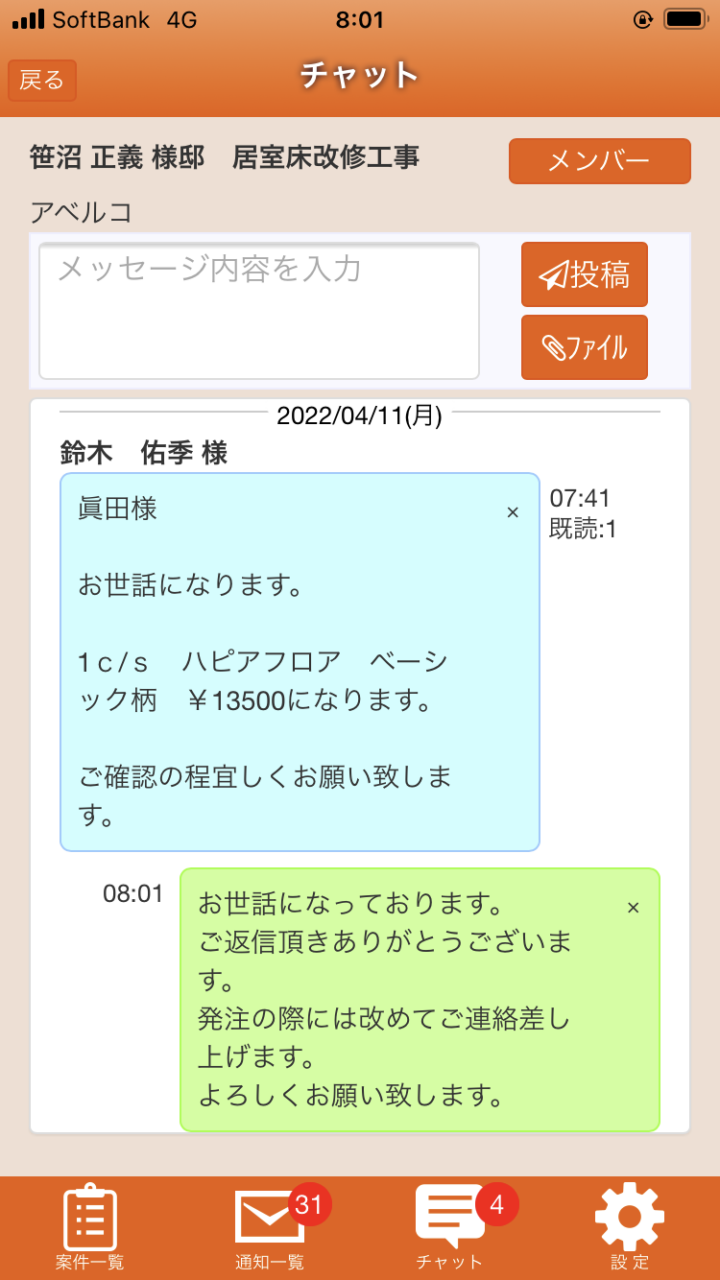Image resolution: width=720 pixels, height=1280 pixels.
Task: Open the 通知一覧 tab
Action: point(270,1228)
